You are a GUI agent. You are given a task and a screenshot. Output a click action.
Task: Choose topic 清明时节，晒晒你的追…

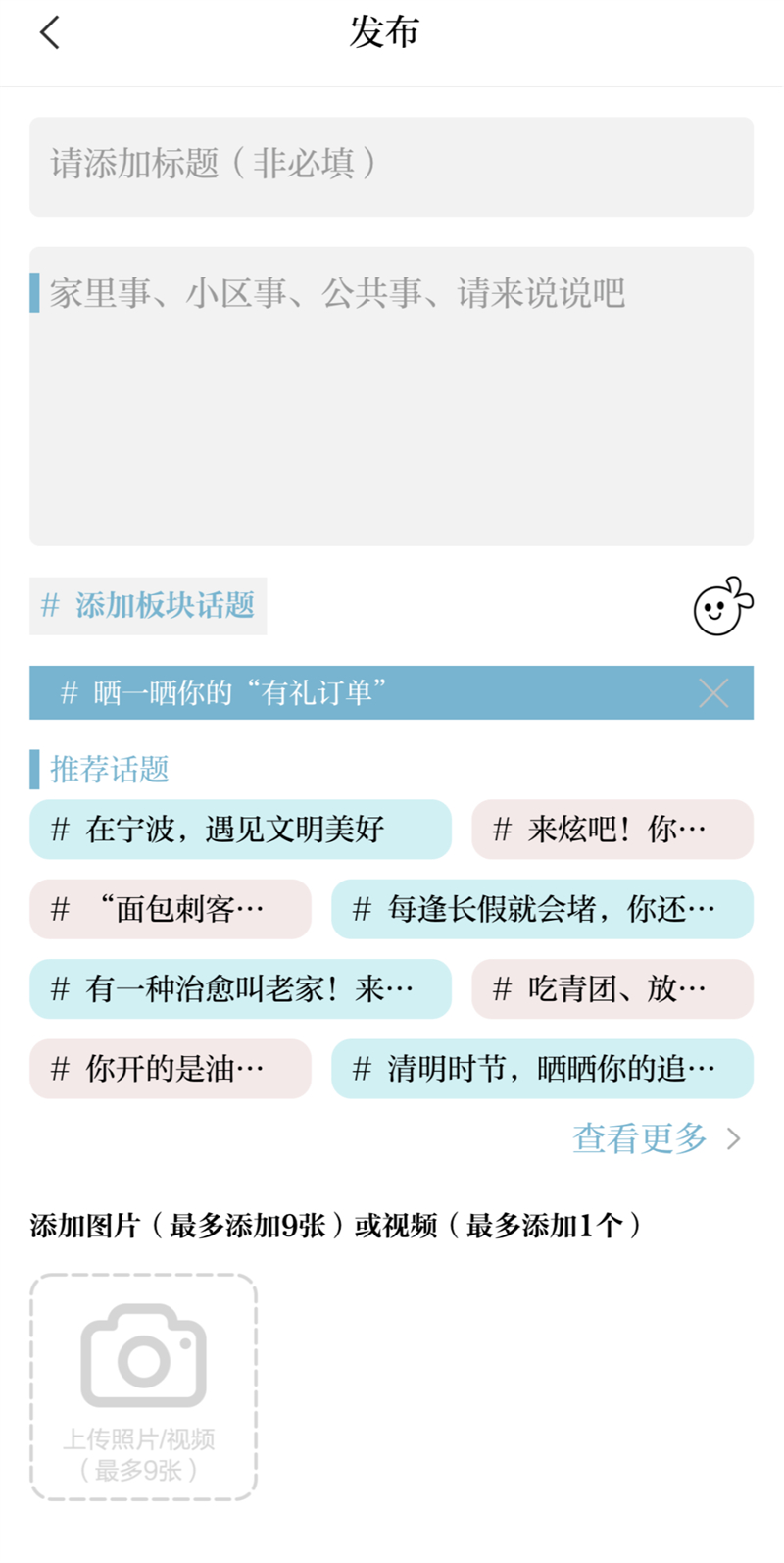pyautogui.click(x=542, y=1068)
